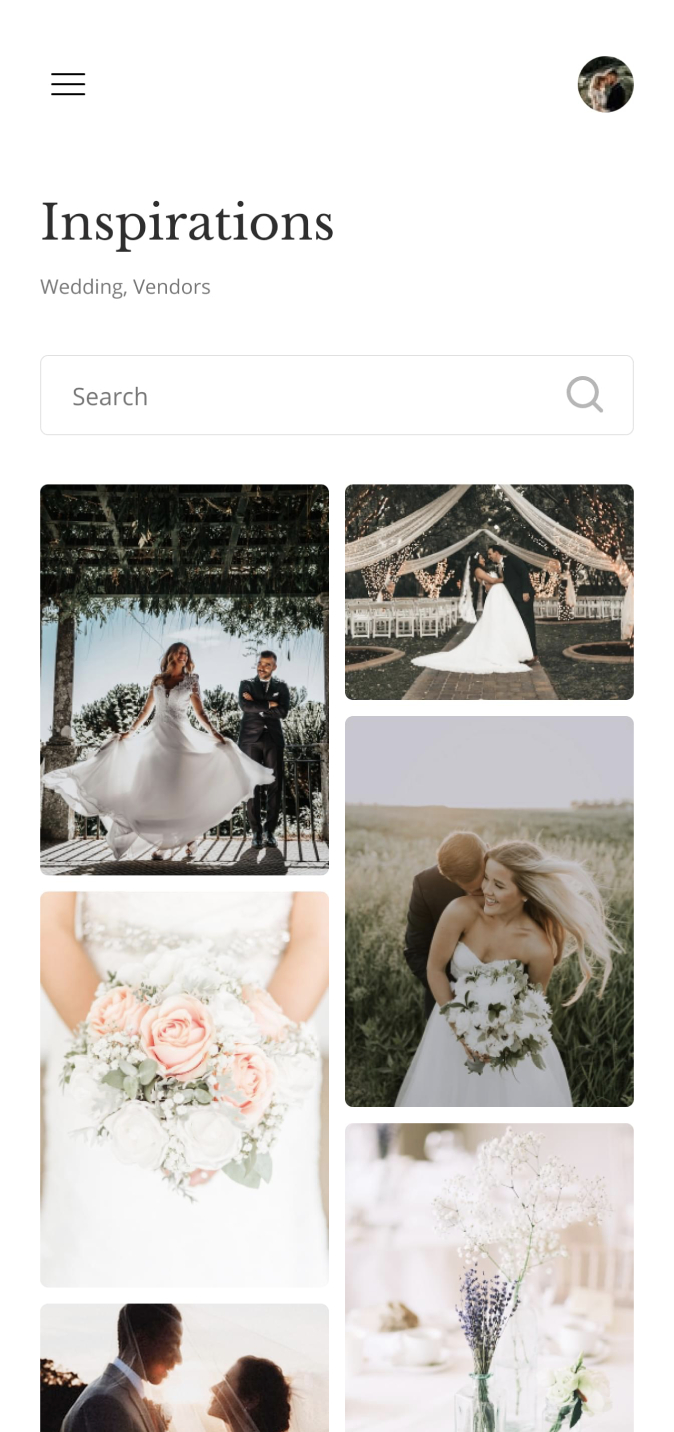This screenshot has height=1432, width=674.
Task: Select the couple embracing in field photo
Action: click(489, 911)
